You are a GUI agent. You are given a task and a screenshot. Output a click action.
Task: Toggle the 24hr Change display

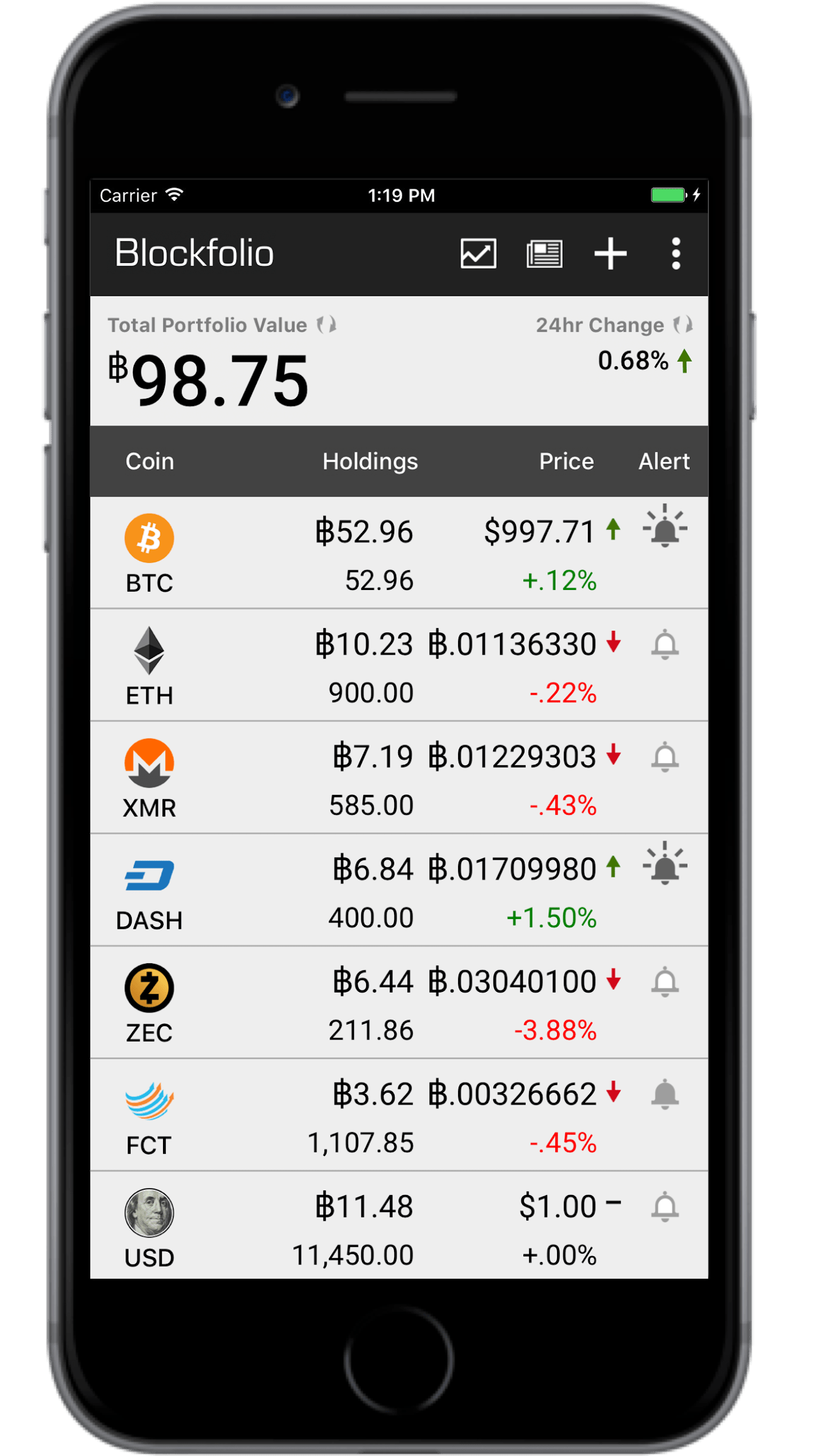click(x=683, y=325)
